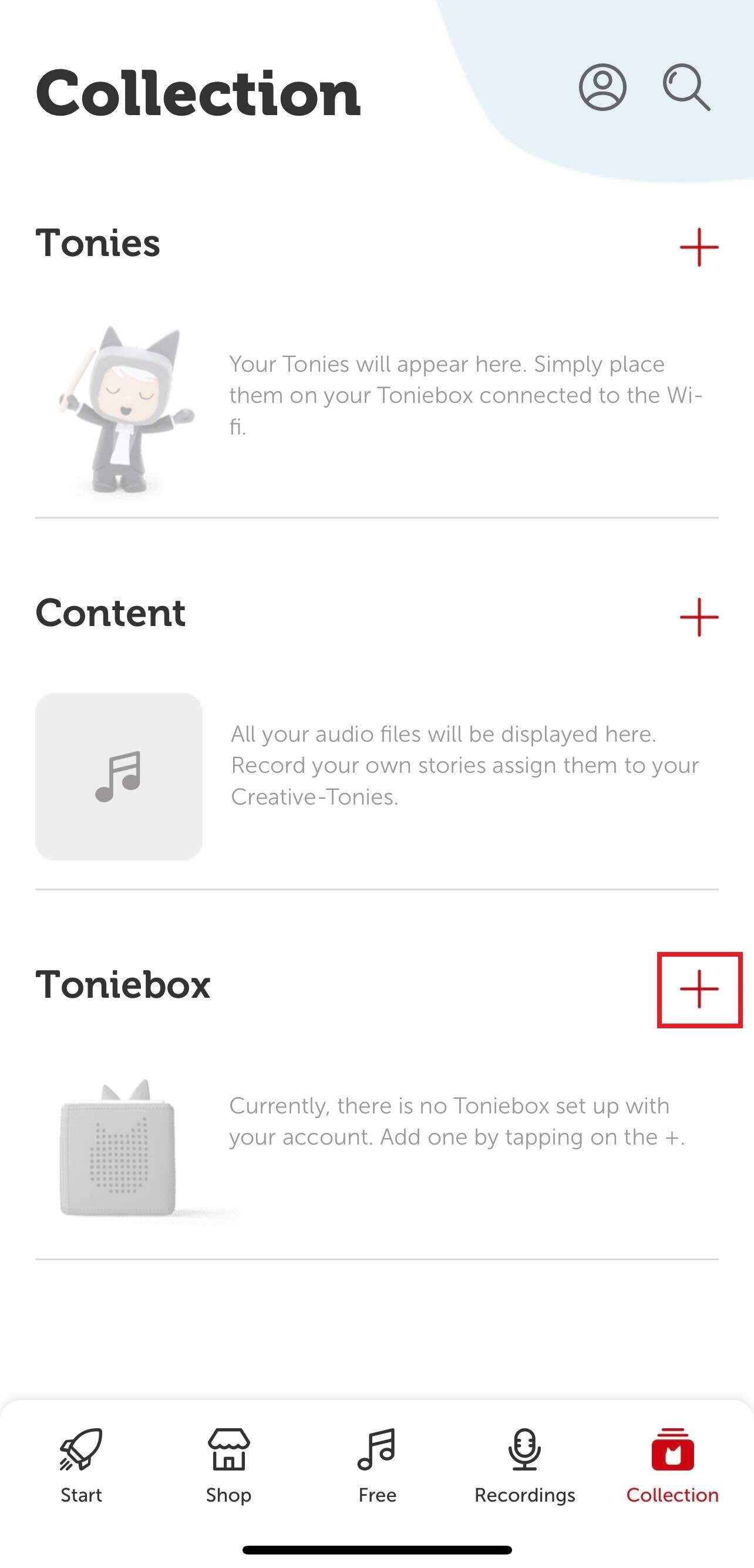Open the account profile icon
The image size is (754, 1568).
[602, 87]
